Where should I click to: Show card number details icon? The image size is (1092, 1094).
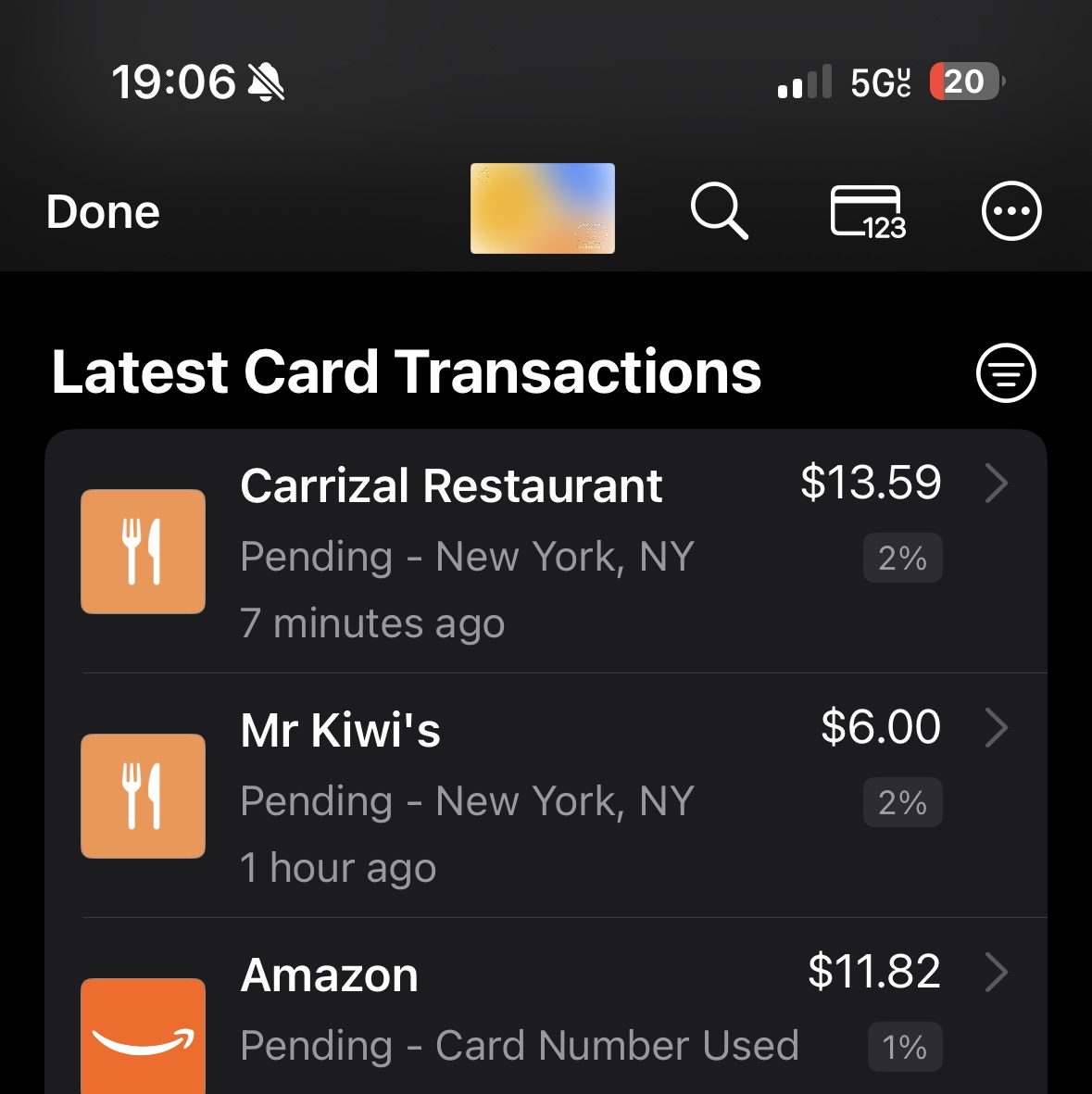(867, 212)
